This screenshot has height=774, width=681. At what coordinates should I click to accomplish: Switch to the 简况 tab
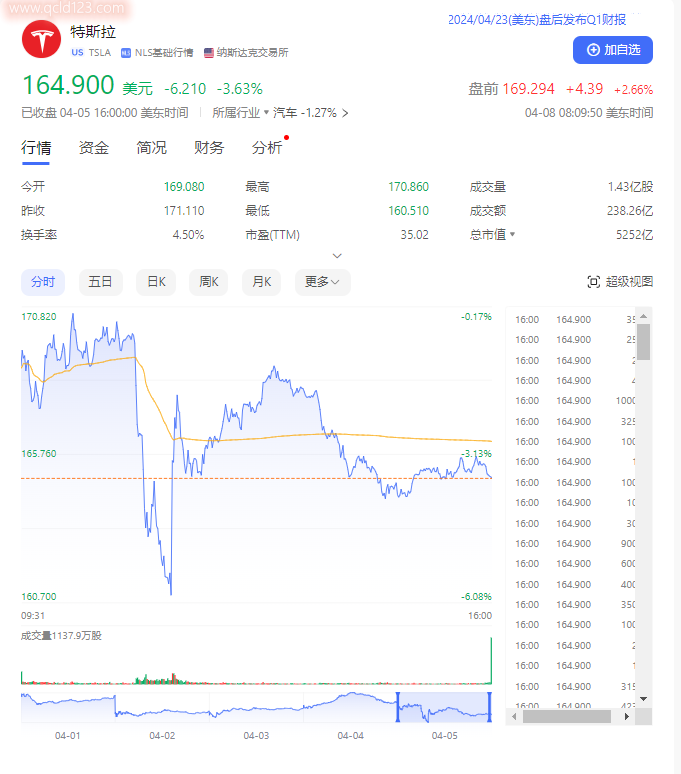[x=151, y=148]
